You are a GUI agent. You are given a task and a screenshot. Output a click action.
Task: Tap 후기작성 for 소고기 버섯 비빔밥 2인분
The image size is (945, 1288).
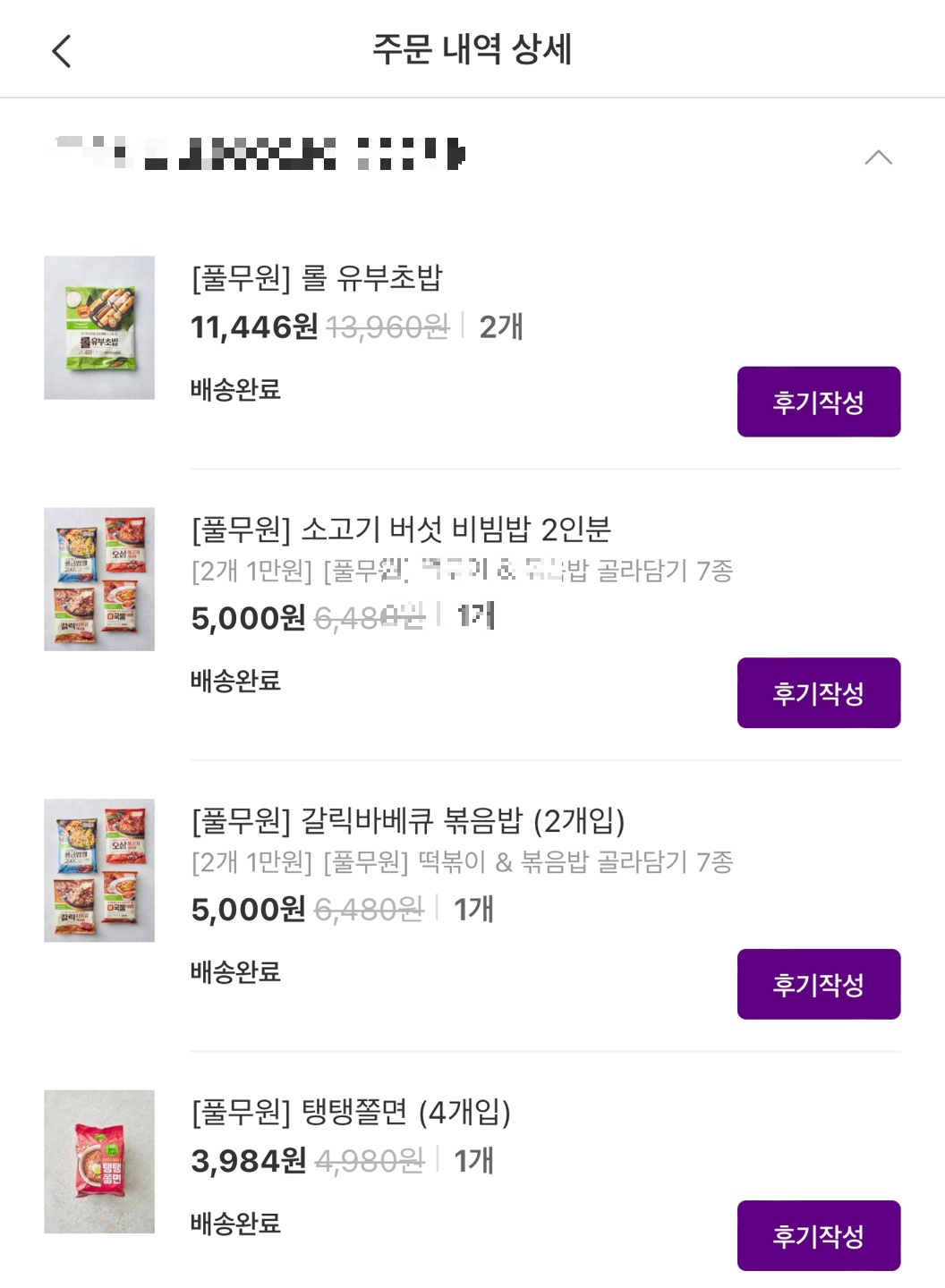click(x=818, y=693)
